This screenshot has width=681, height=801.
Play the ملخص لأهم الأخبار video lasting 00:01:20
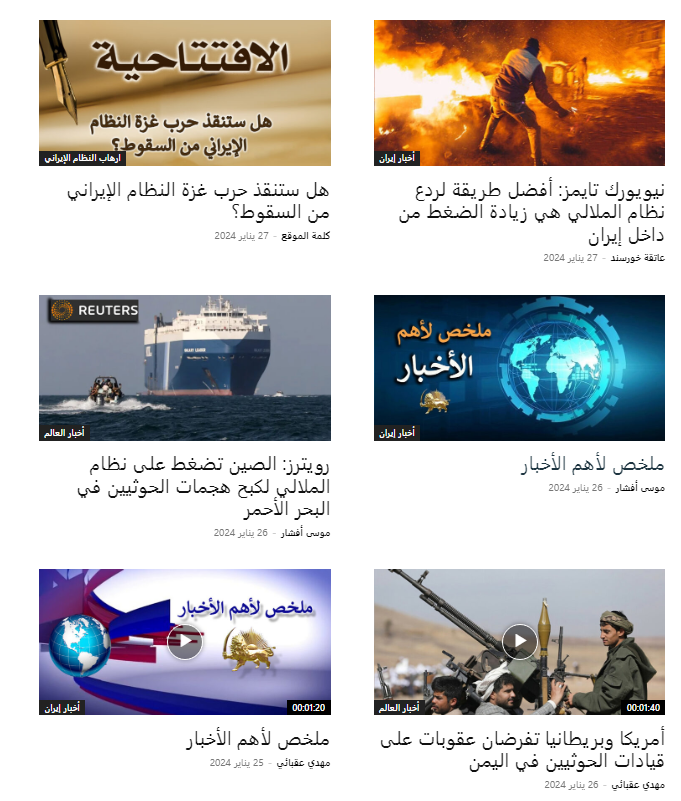[185, 642]
